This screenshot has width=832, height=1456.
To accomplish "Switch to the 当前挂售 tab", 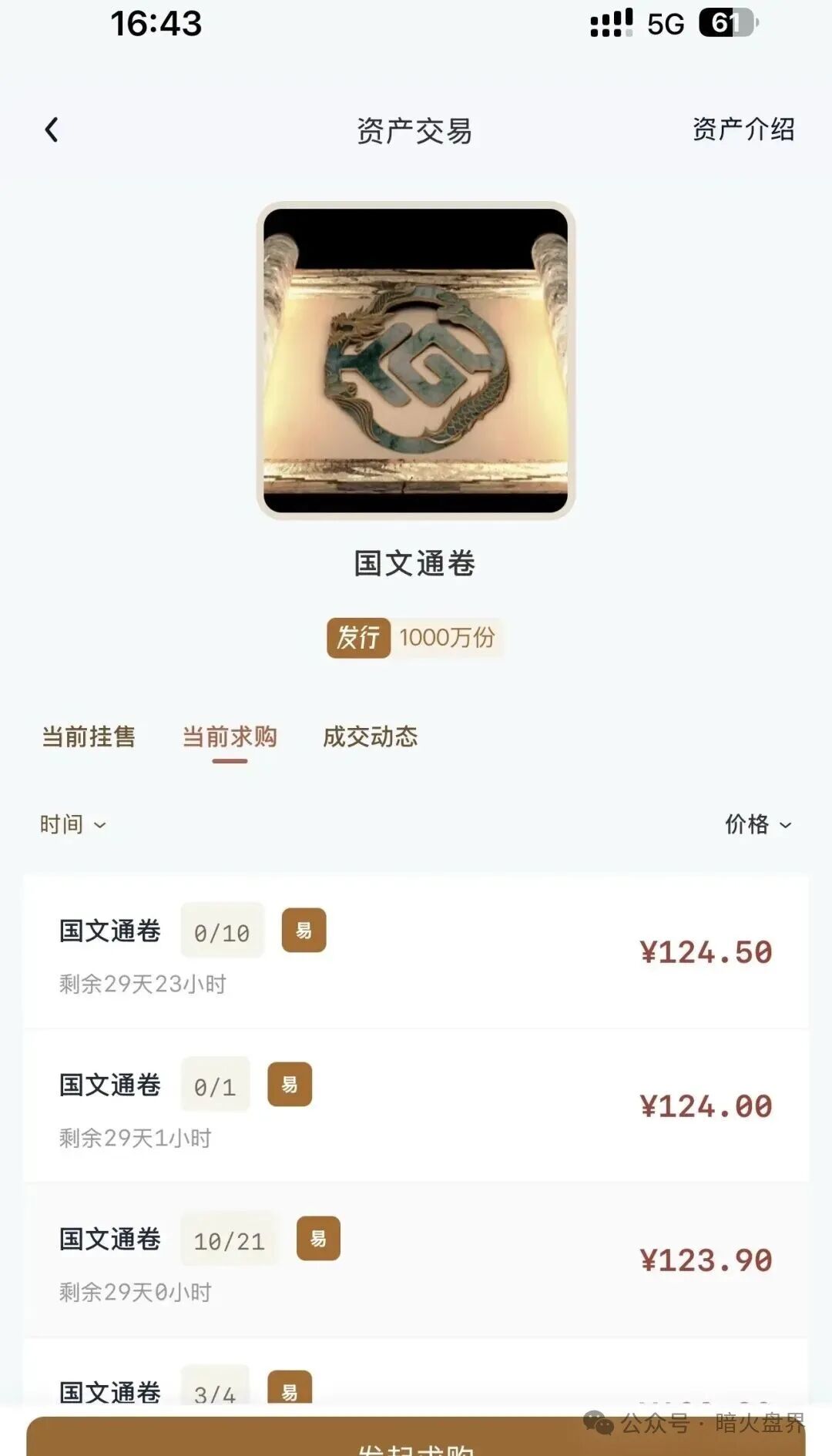I will [89, 736].
